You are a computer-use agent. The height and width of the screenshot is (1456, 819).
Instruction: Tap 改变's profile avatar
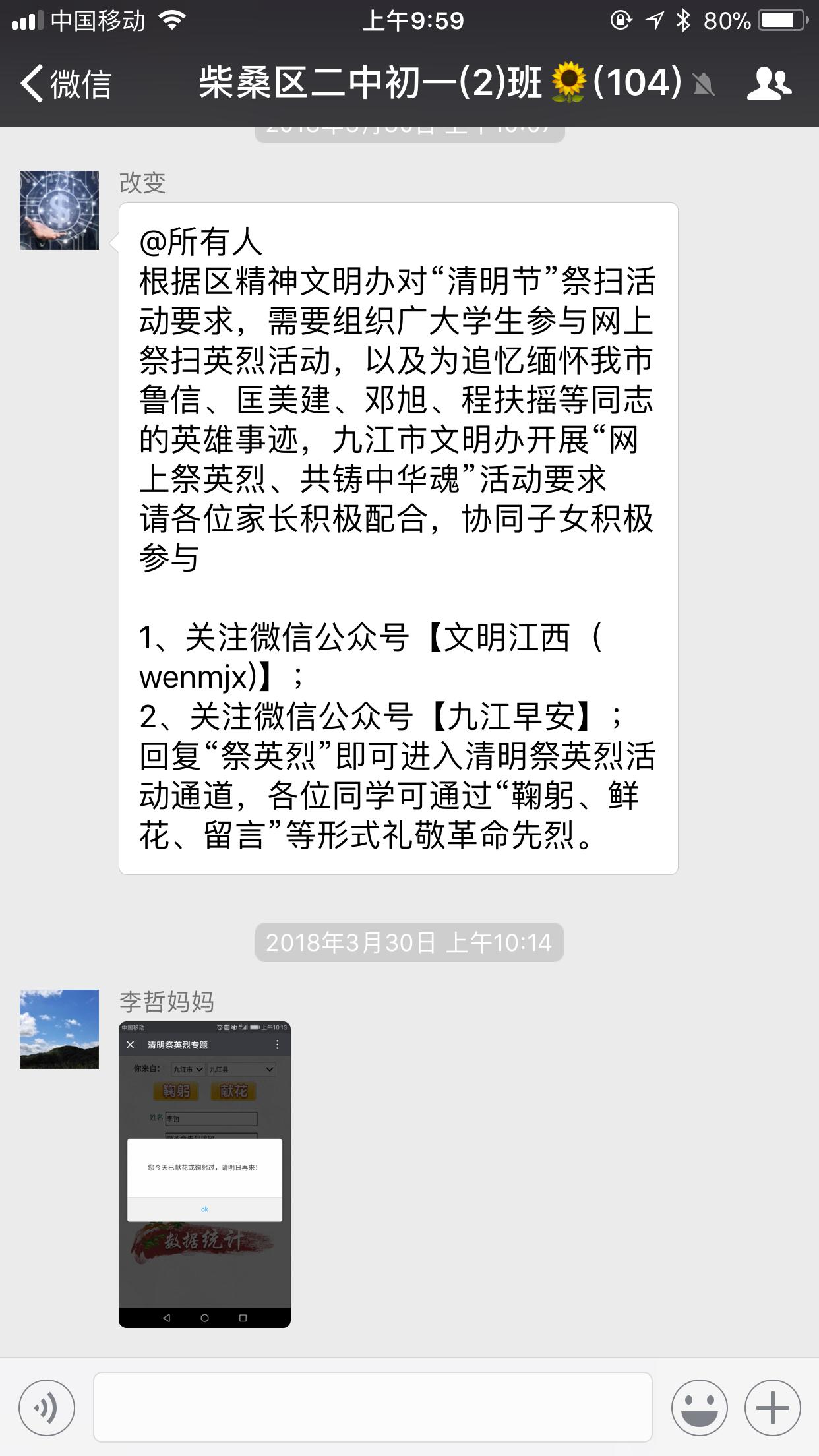[x=59, y=210]
